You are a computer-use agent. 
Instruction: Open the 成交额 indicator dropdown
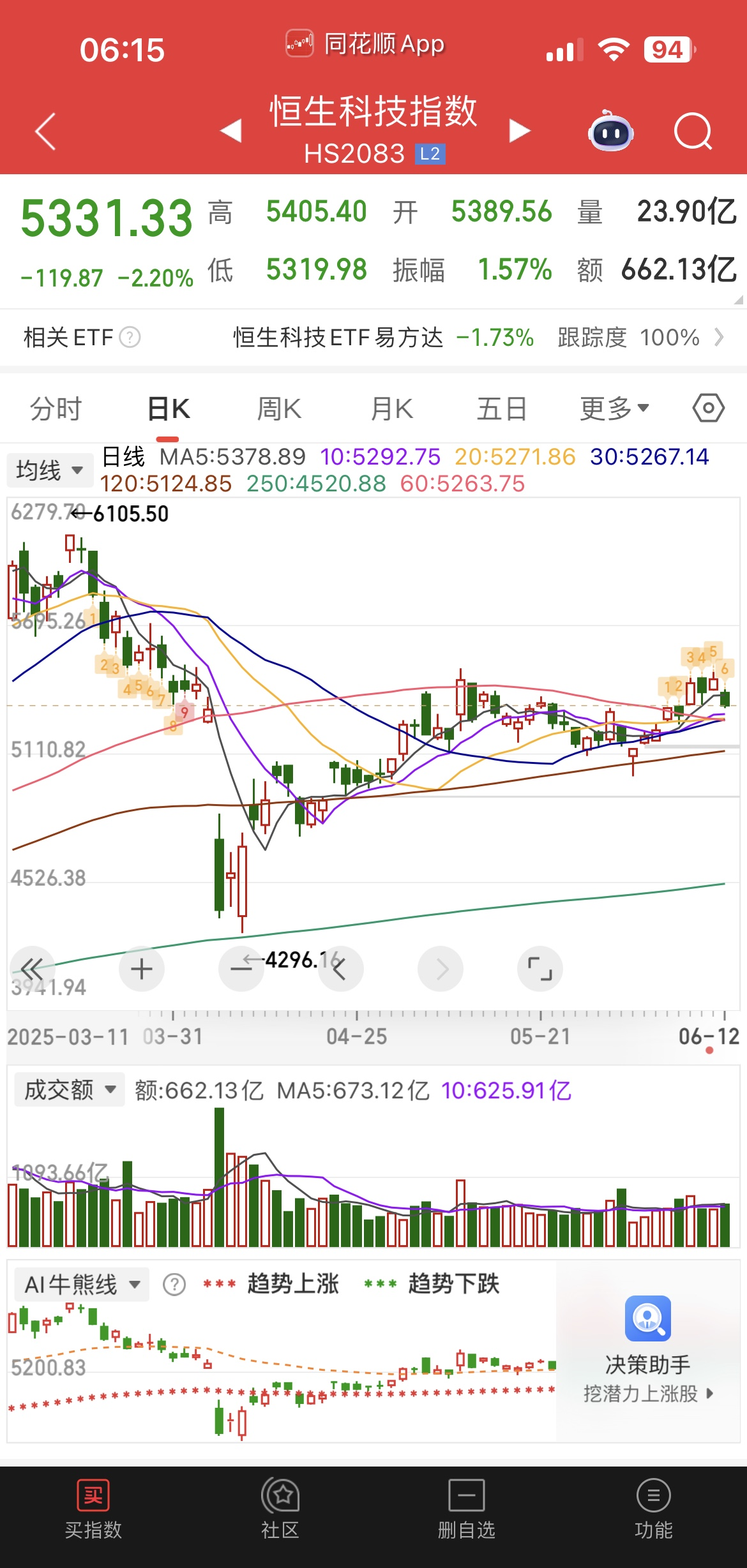(68, 1089)
